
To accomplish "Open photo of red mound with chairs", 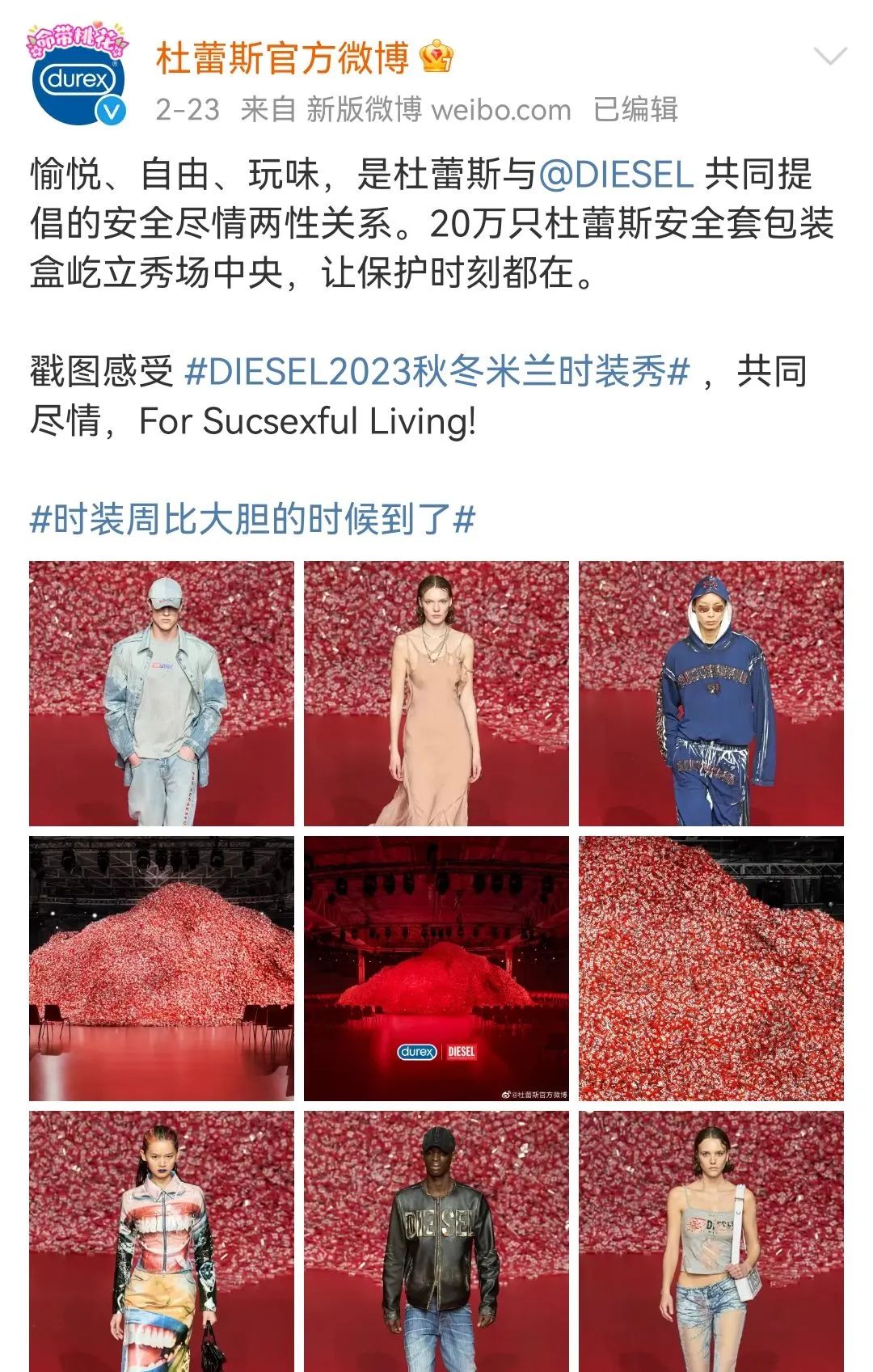I will 162,969.
